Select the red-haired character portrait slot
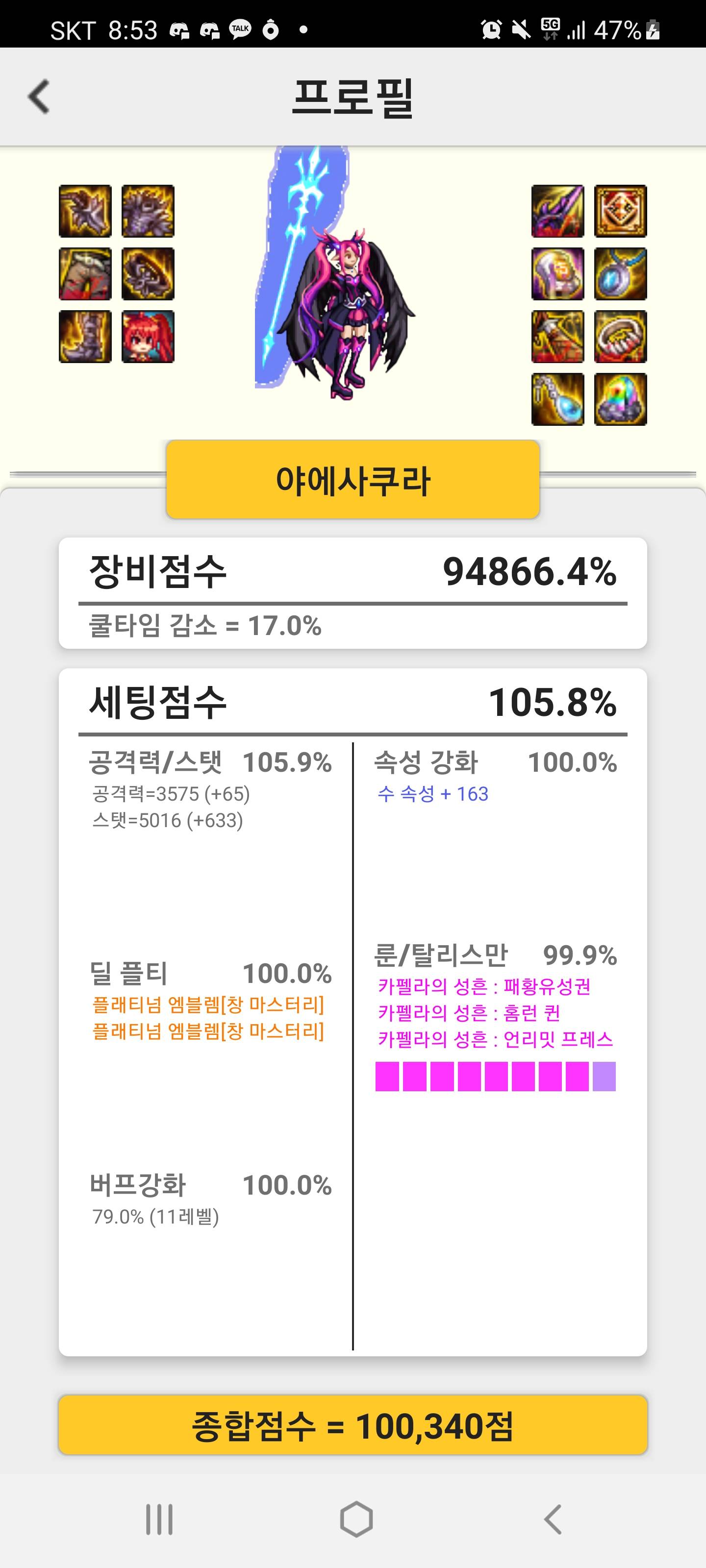 tap(148, 337)
